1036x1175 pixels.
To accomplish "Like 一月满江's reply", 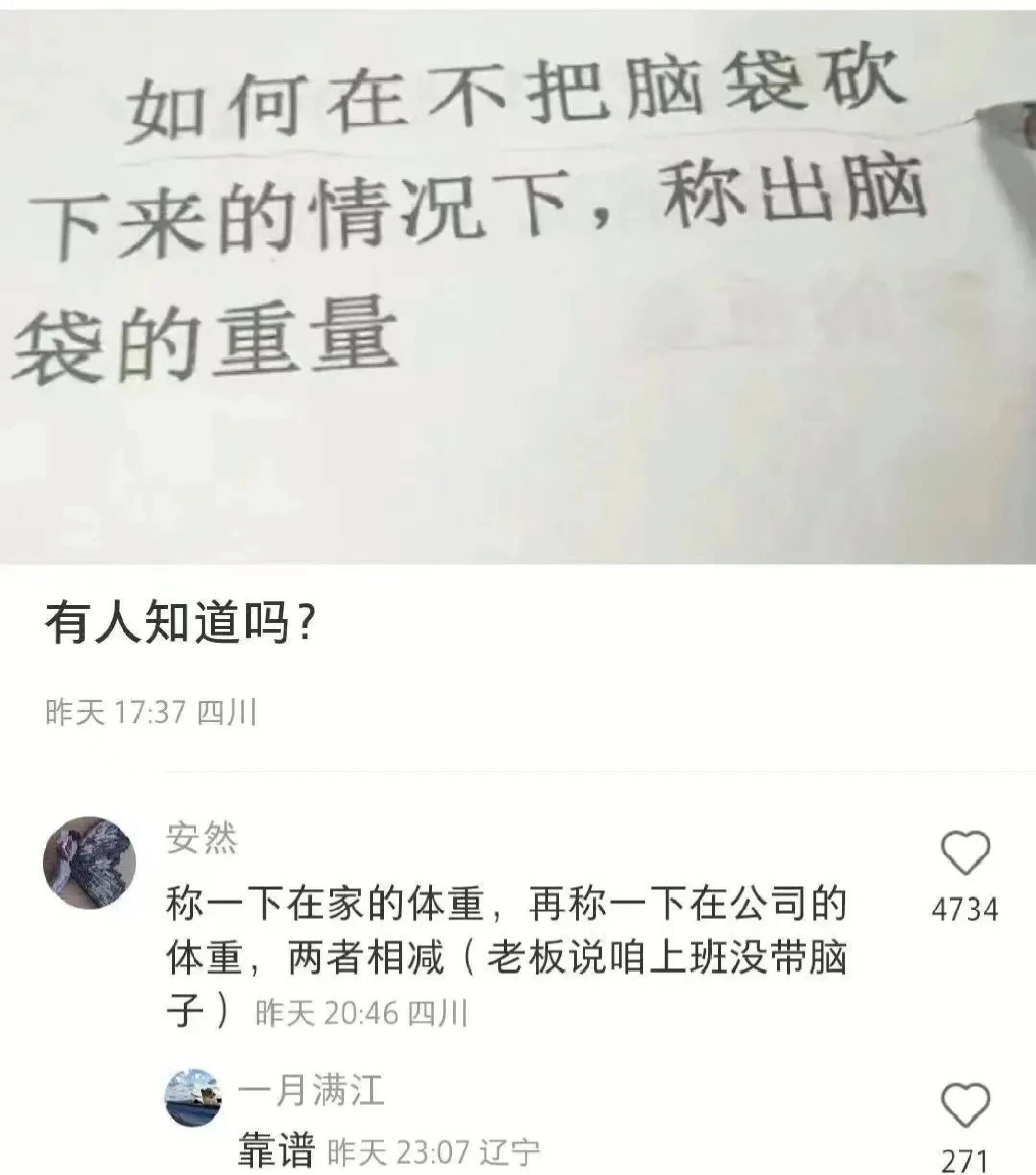I will [965, 1105].
